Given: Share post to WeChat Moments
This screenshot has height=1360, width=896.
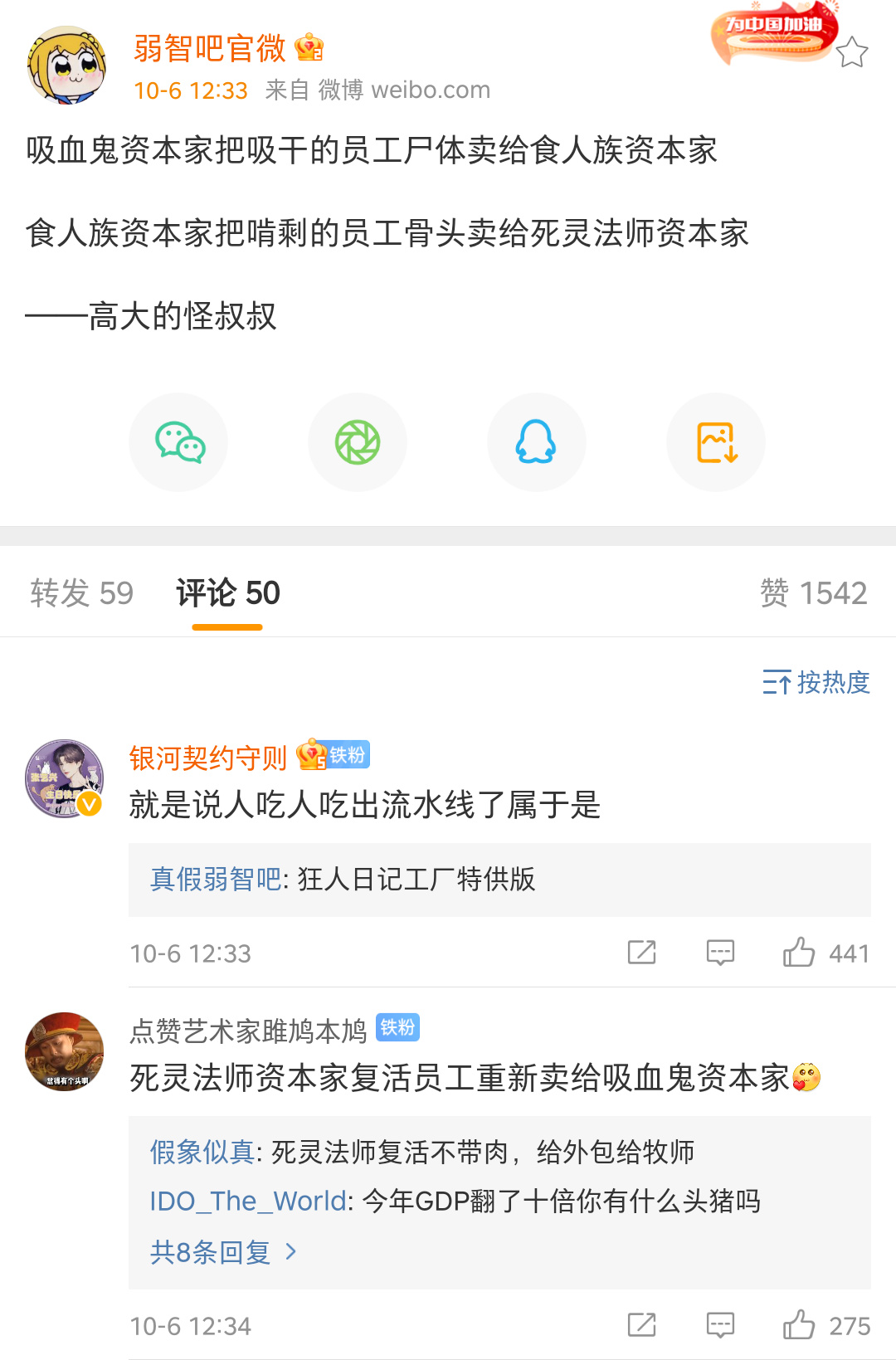Looking at the screenshot, I should (x=358, y=442).
